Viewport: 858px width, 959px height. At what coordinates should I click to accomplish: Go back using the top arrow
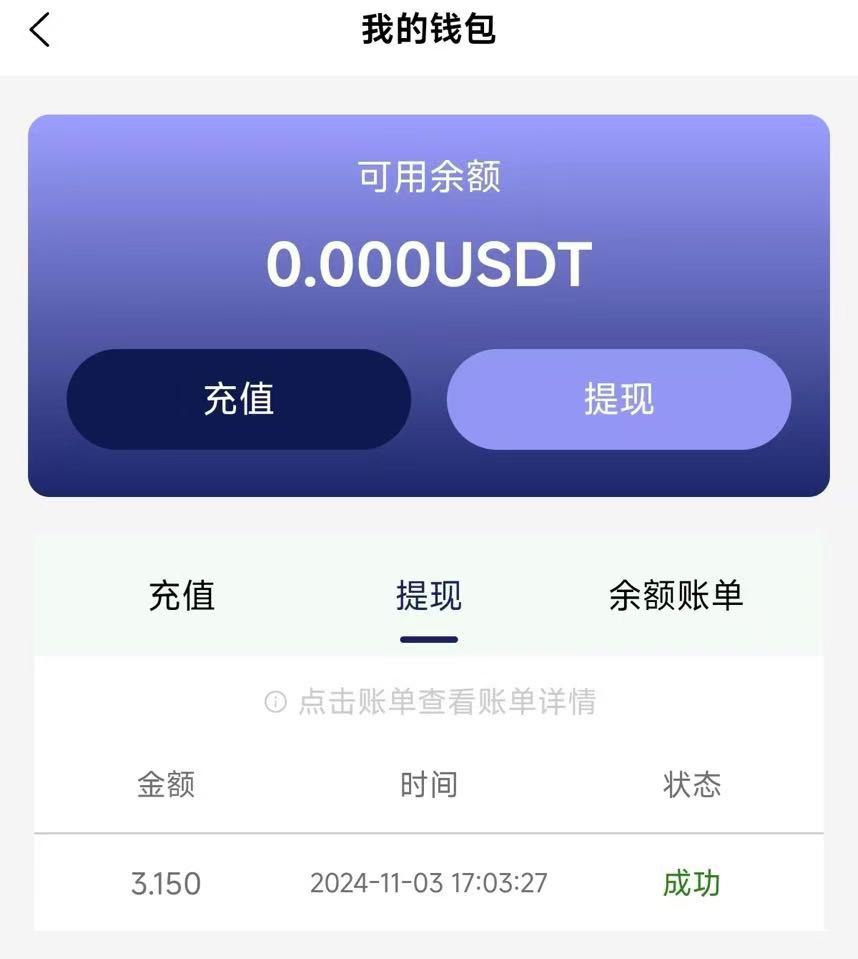(40, 30)
